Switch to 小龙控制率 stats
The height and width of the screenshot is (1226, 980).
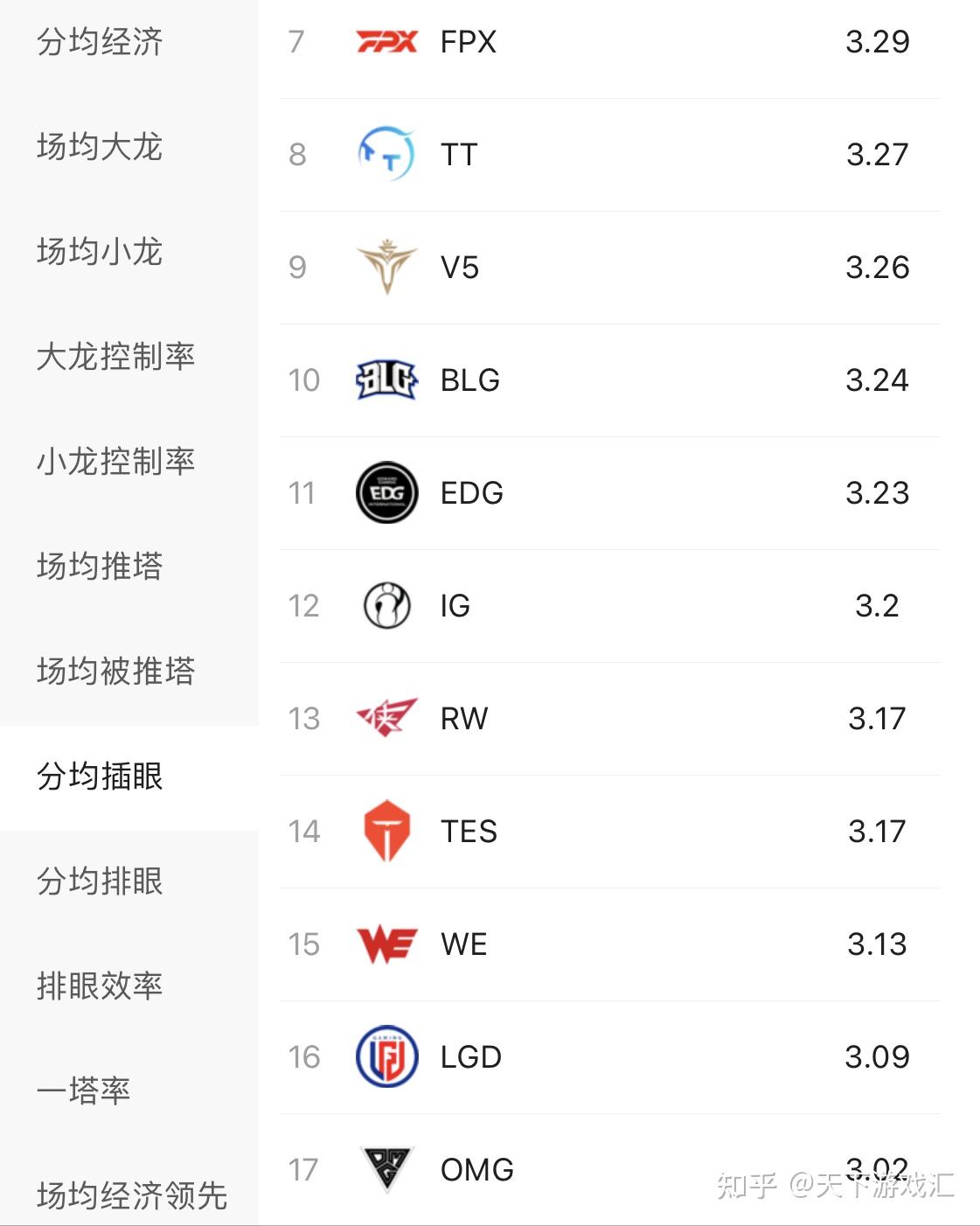(115, 462)
